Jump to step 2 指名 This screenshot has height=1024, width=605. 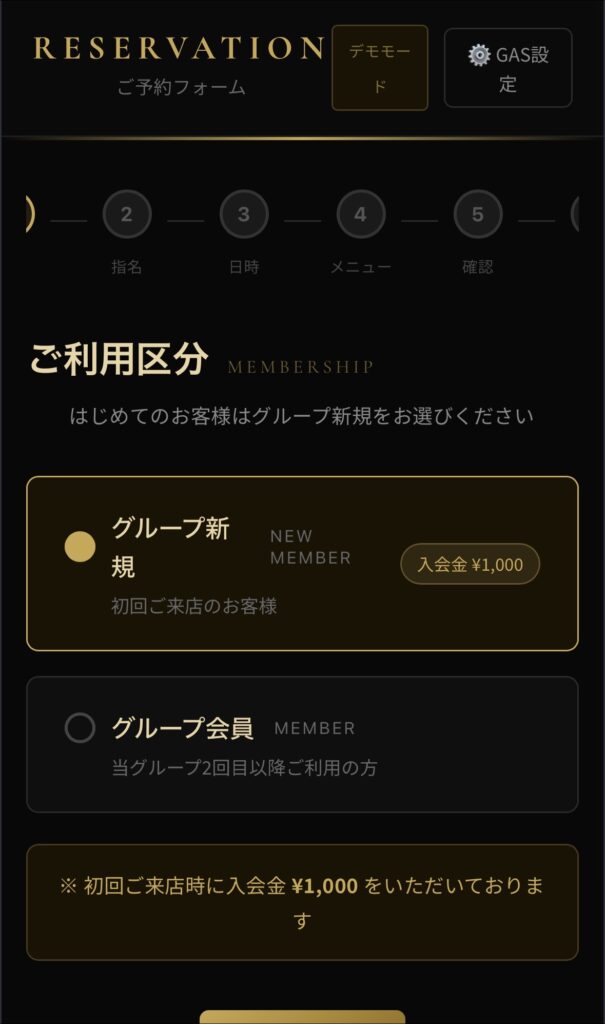point(126,215)
